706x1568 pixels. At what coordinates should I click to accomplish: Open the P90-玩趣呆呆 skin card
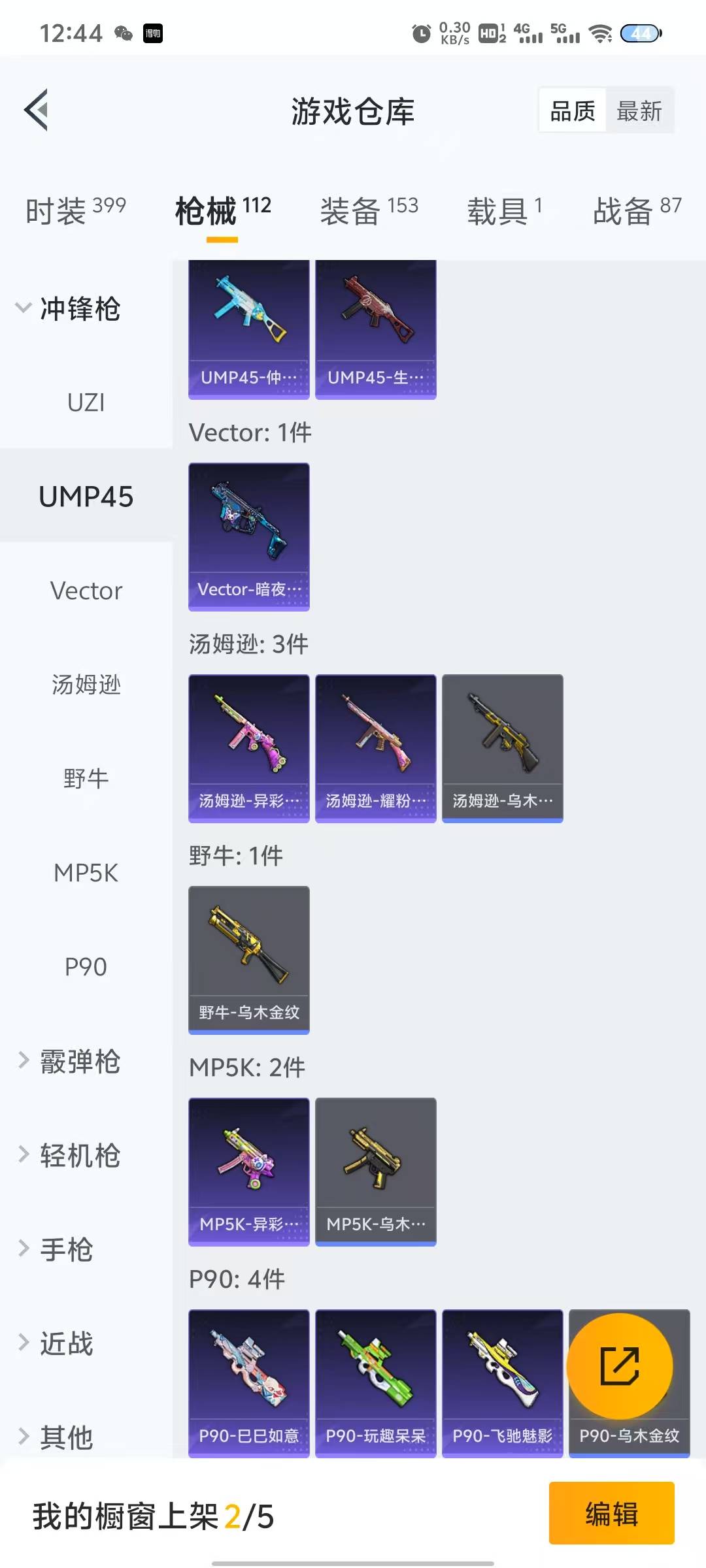pyautogui.click(x=375, y=1383)
